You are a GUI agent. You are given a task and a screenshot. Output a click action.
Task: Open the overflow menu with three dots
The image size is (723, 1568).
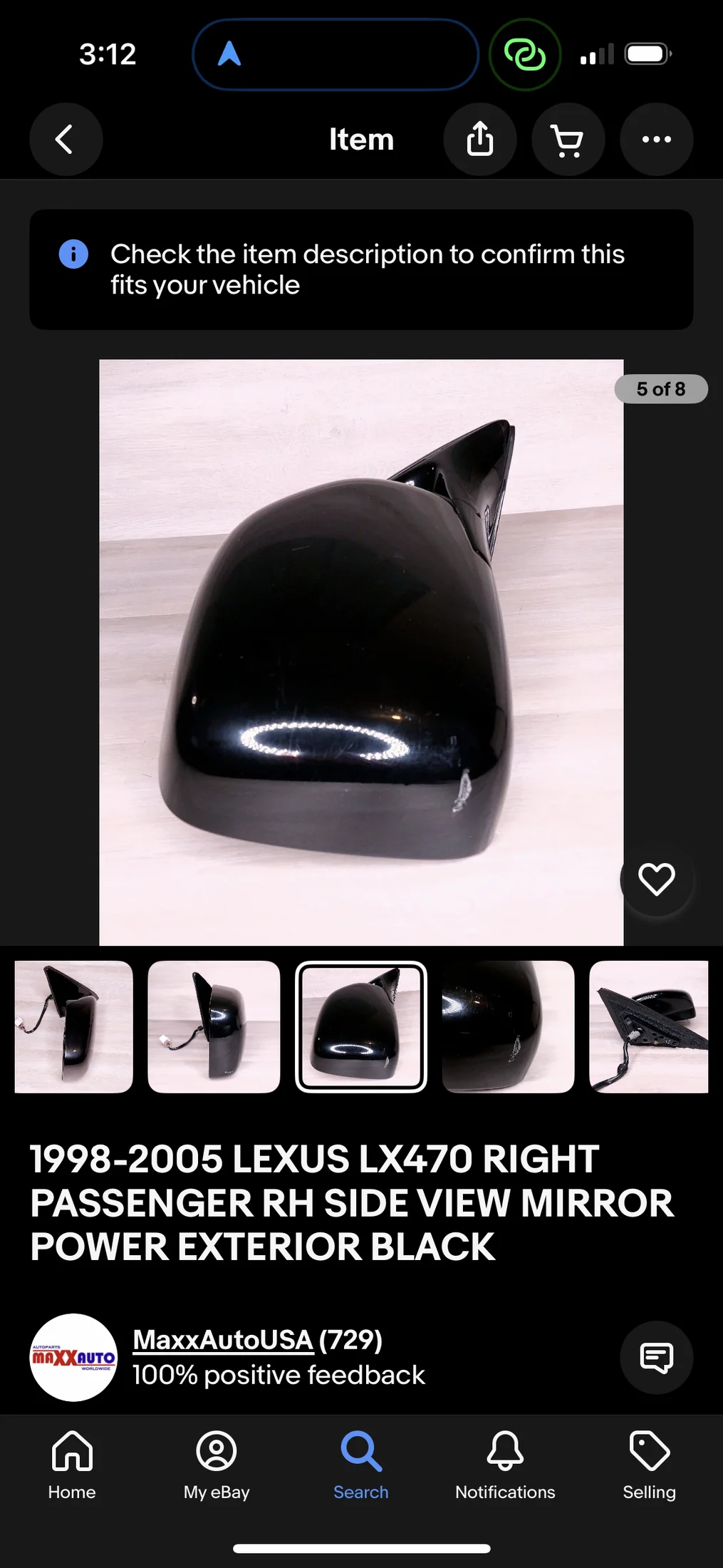coord(656,140)
